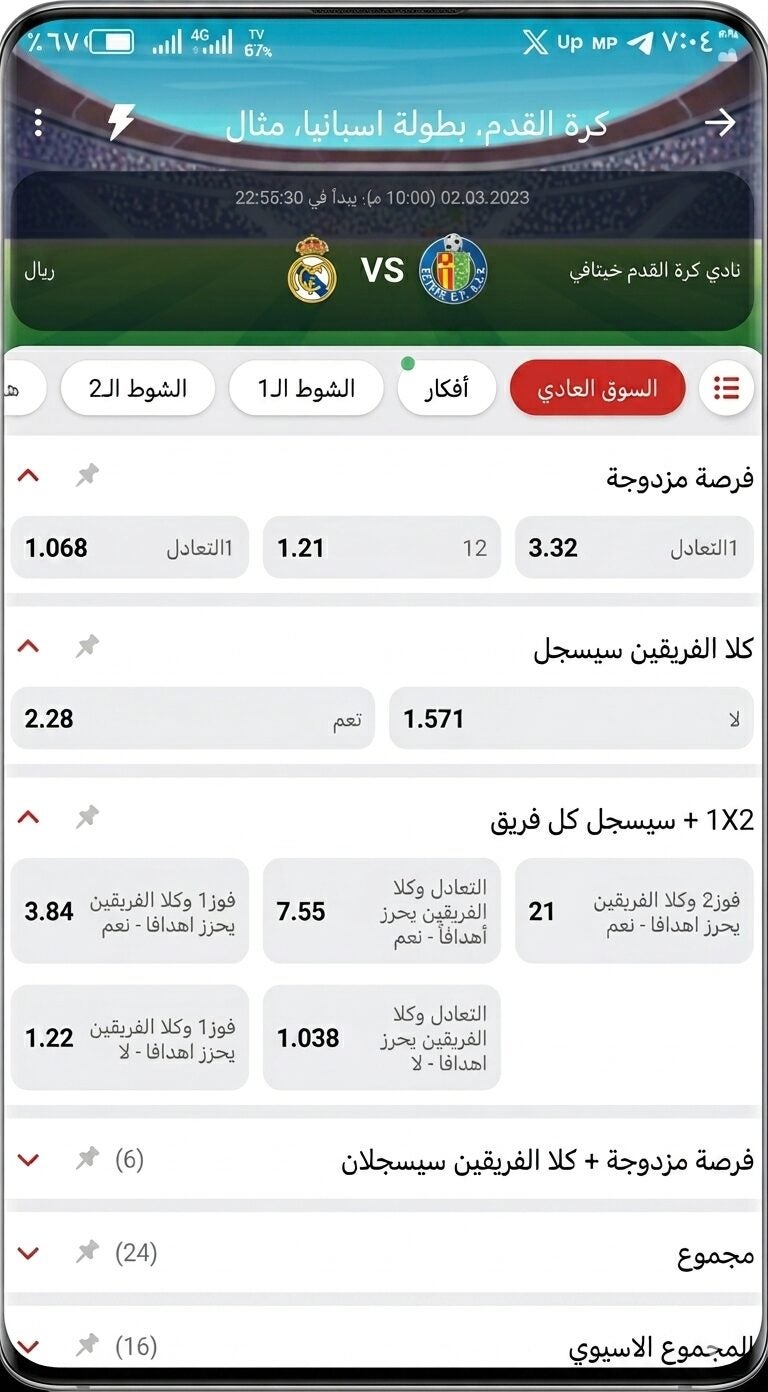
Task: Expand the مجموع section
Action: 28,1253
